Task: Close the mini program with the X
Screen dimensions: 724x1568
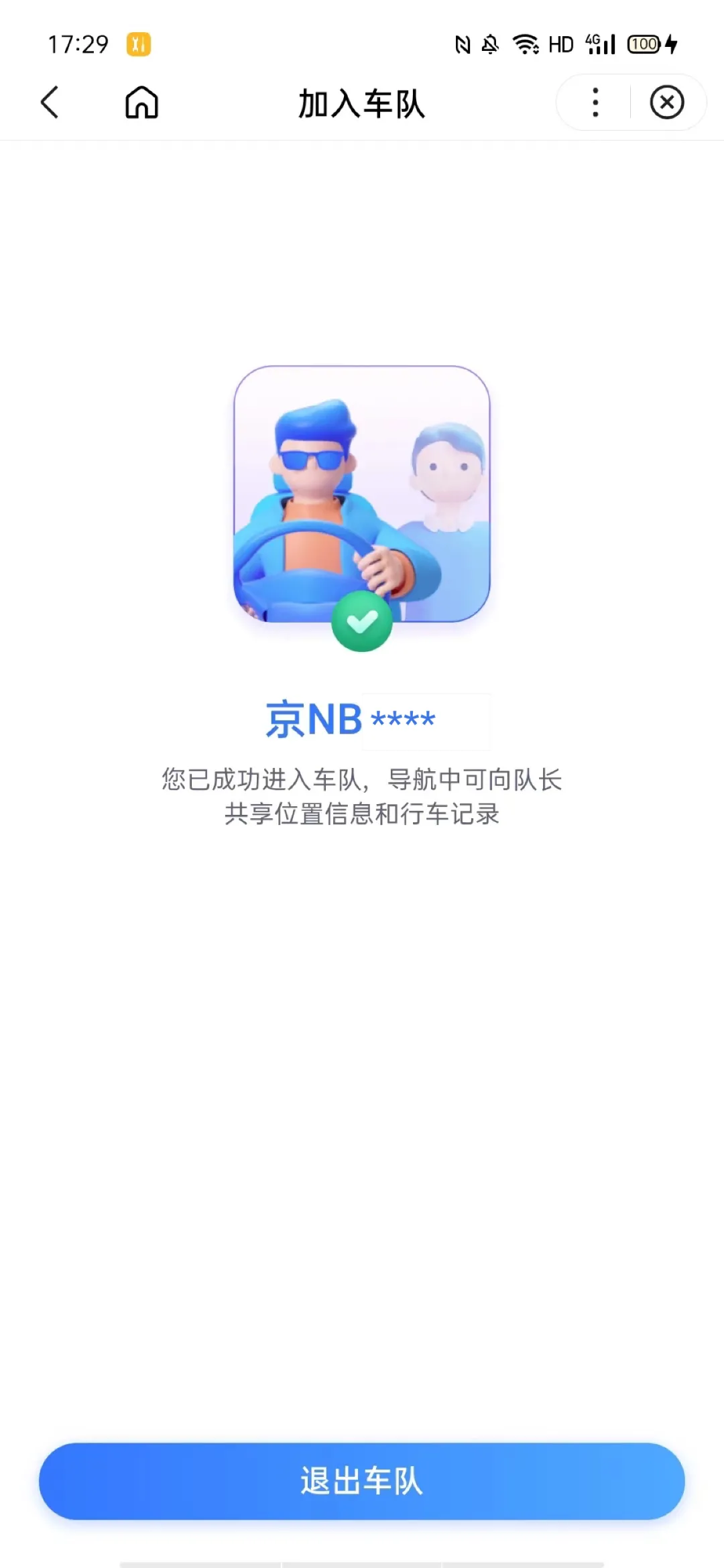Action: click(666, 103)
